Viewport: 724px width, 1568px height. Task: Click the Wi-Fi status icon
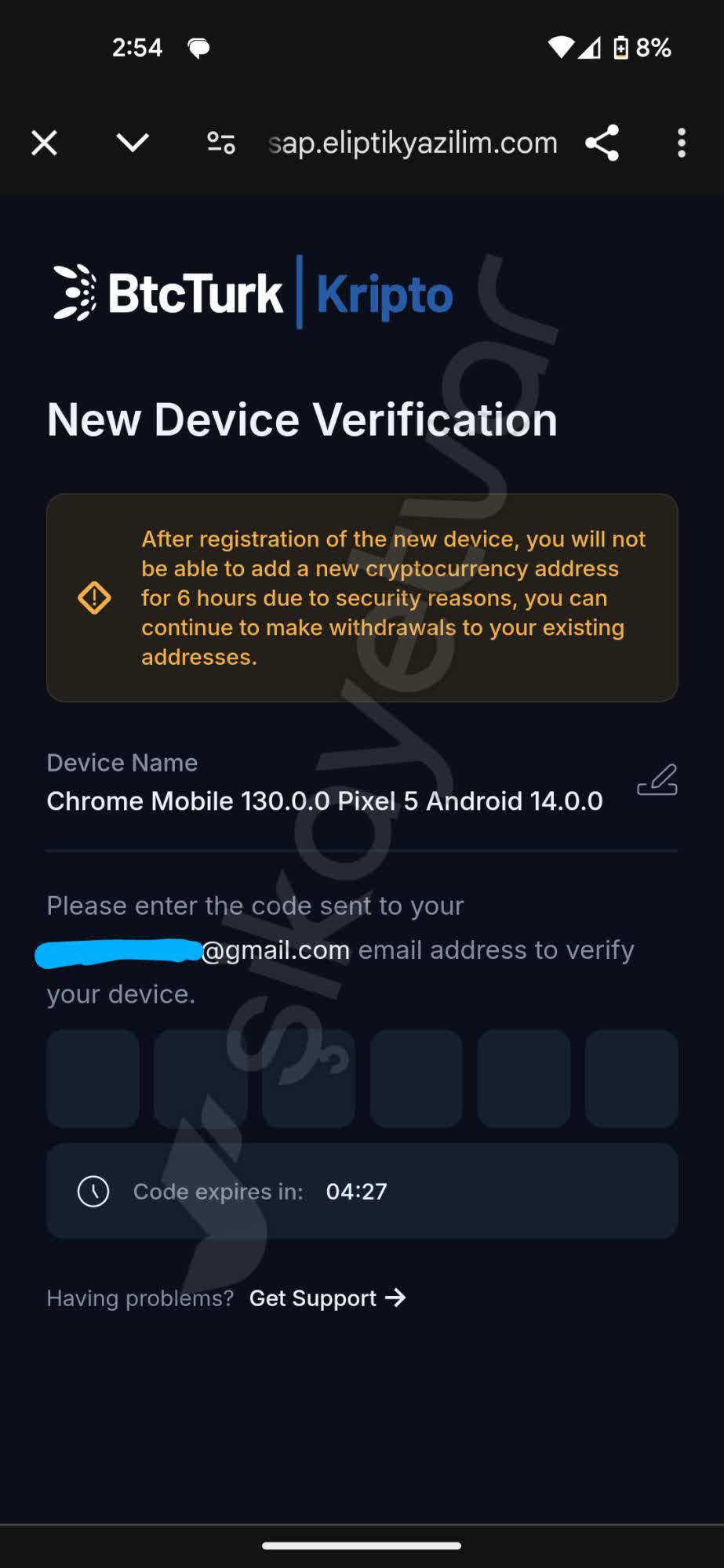click(560, 47)
